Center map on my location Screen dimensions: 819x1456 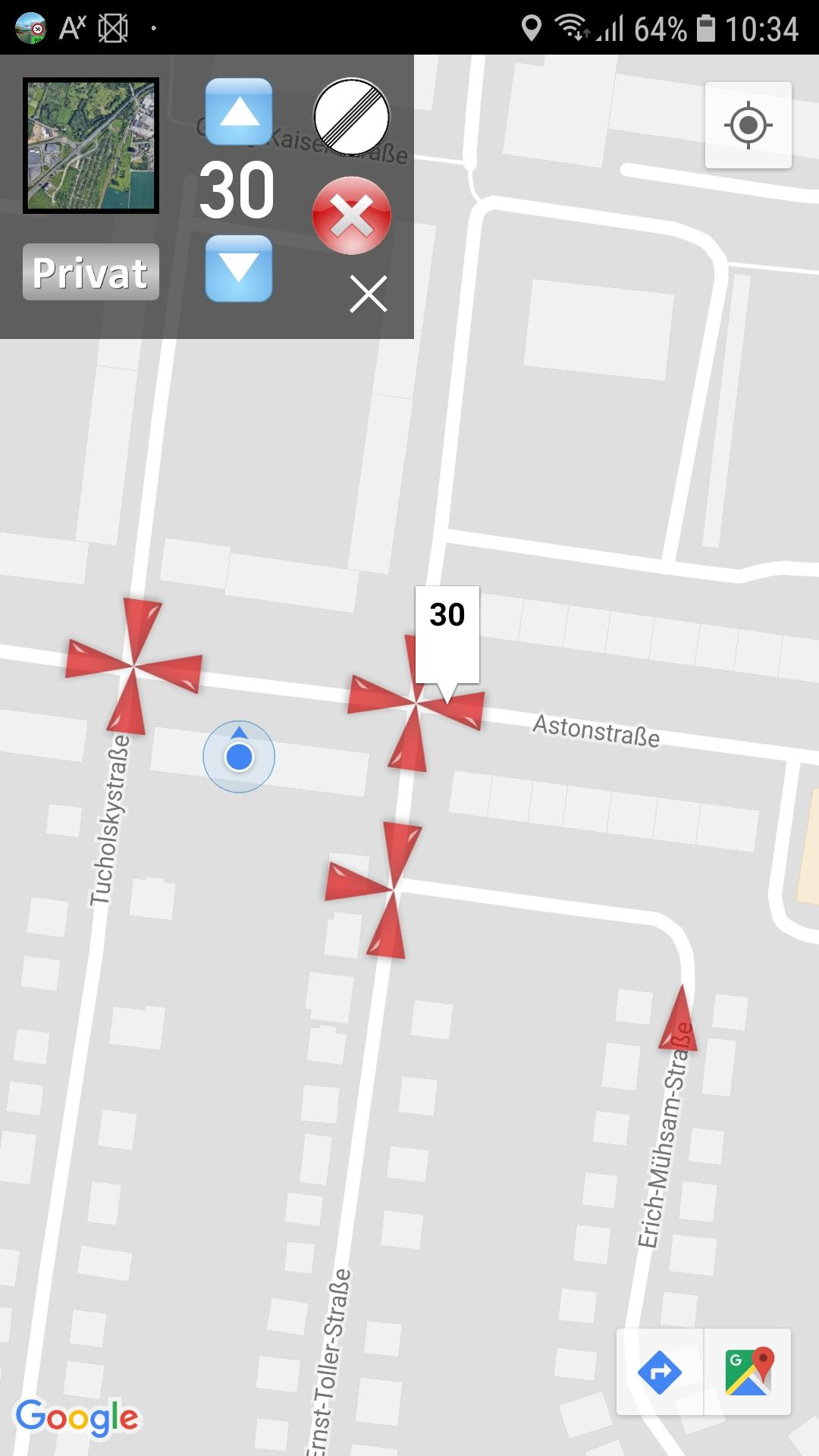(x=748, y=125)
